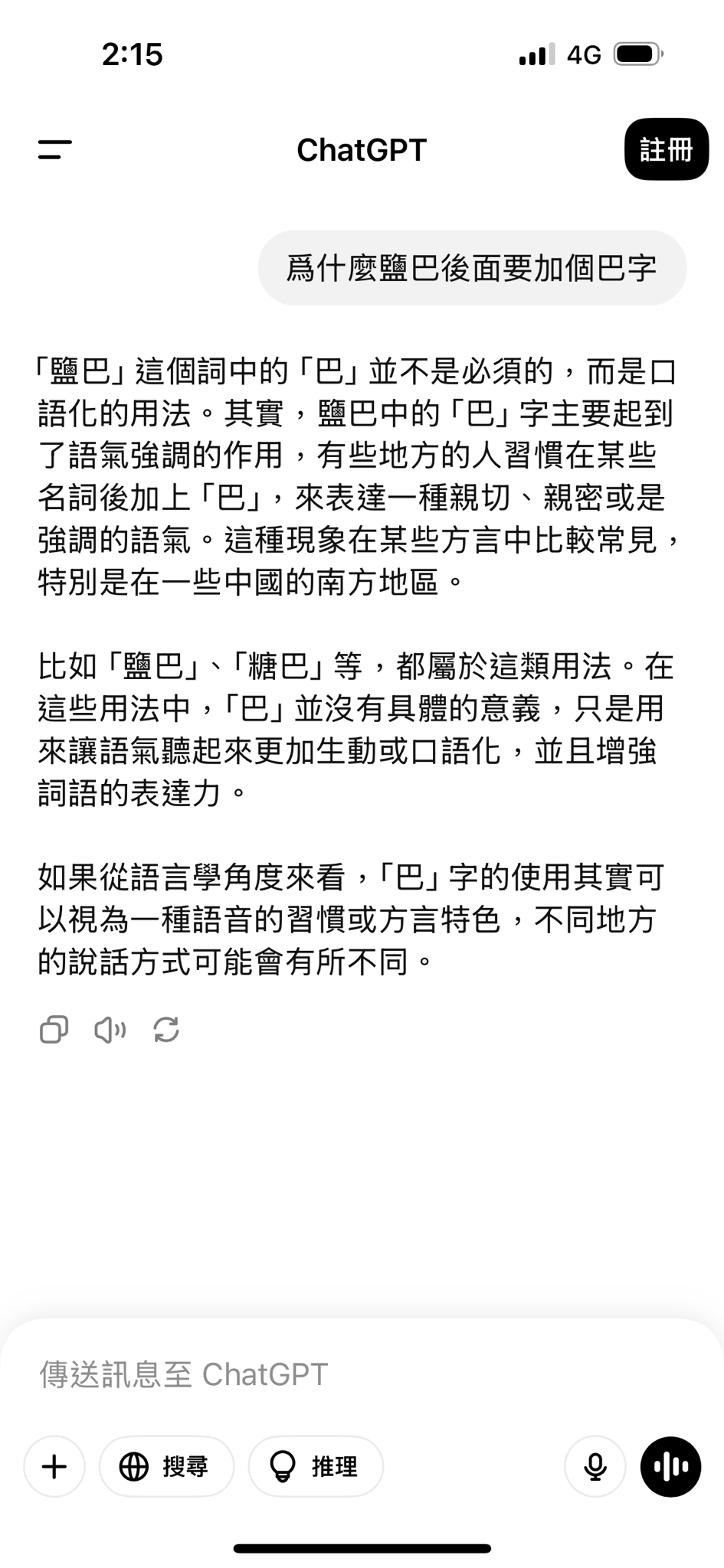Read the response aloud
The width and height of the screenshot is (724, 1568).
coord(110,1030)
